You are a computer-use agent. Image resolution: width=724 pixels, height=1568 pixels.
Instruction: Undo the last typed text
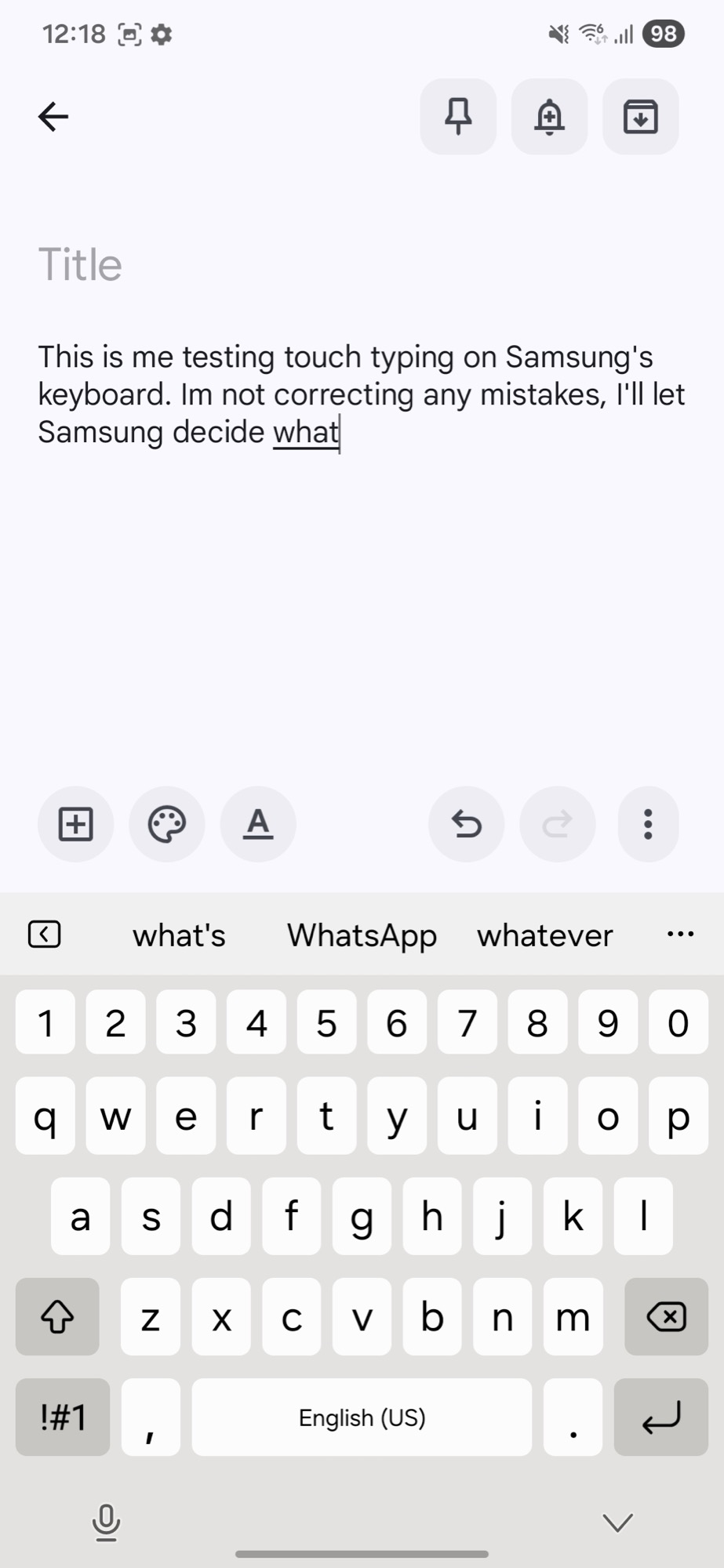tap(466, 824)
